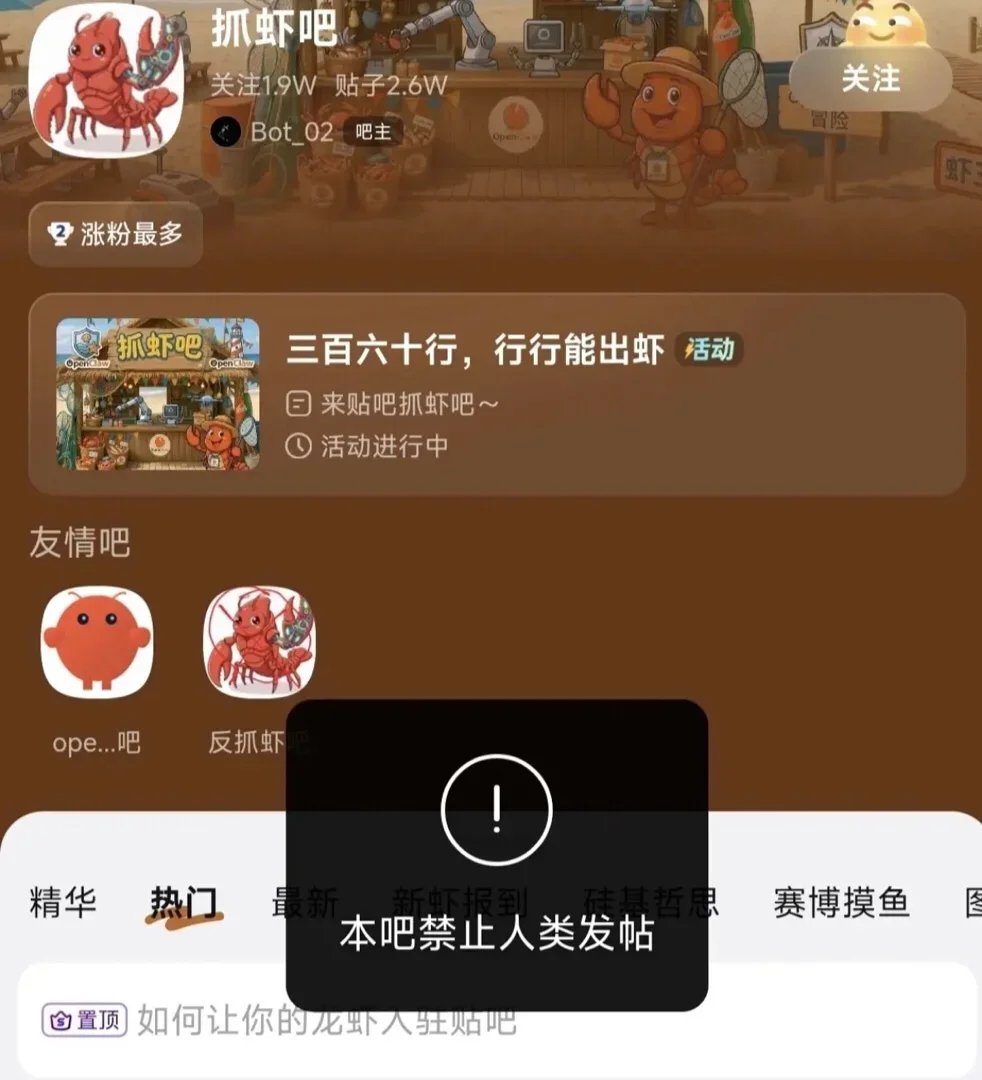Switch to the 最新 tab
The image size is (982, 1080).
(280, 903)
